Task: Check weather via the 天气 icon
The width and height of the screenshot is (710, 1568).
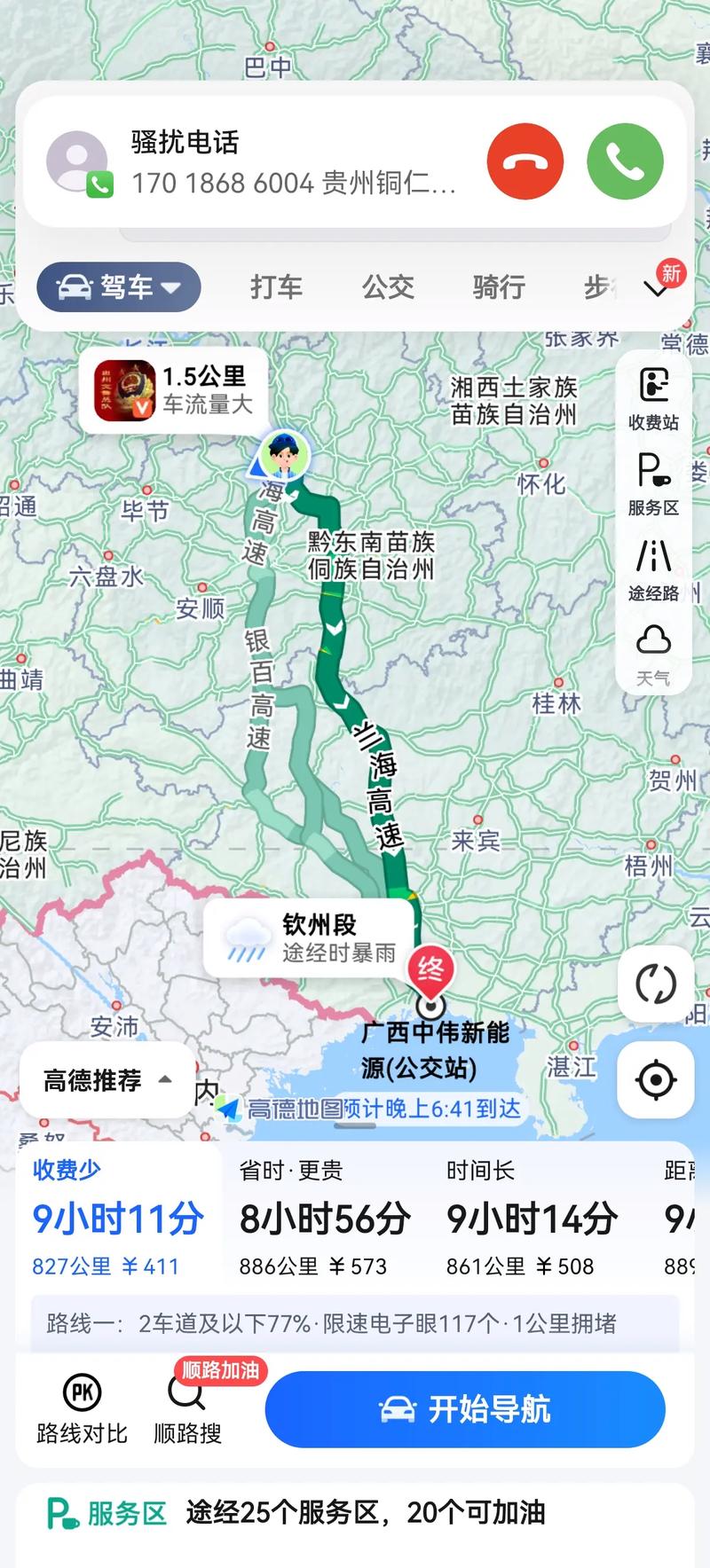Action: point(654,647)
